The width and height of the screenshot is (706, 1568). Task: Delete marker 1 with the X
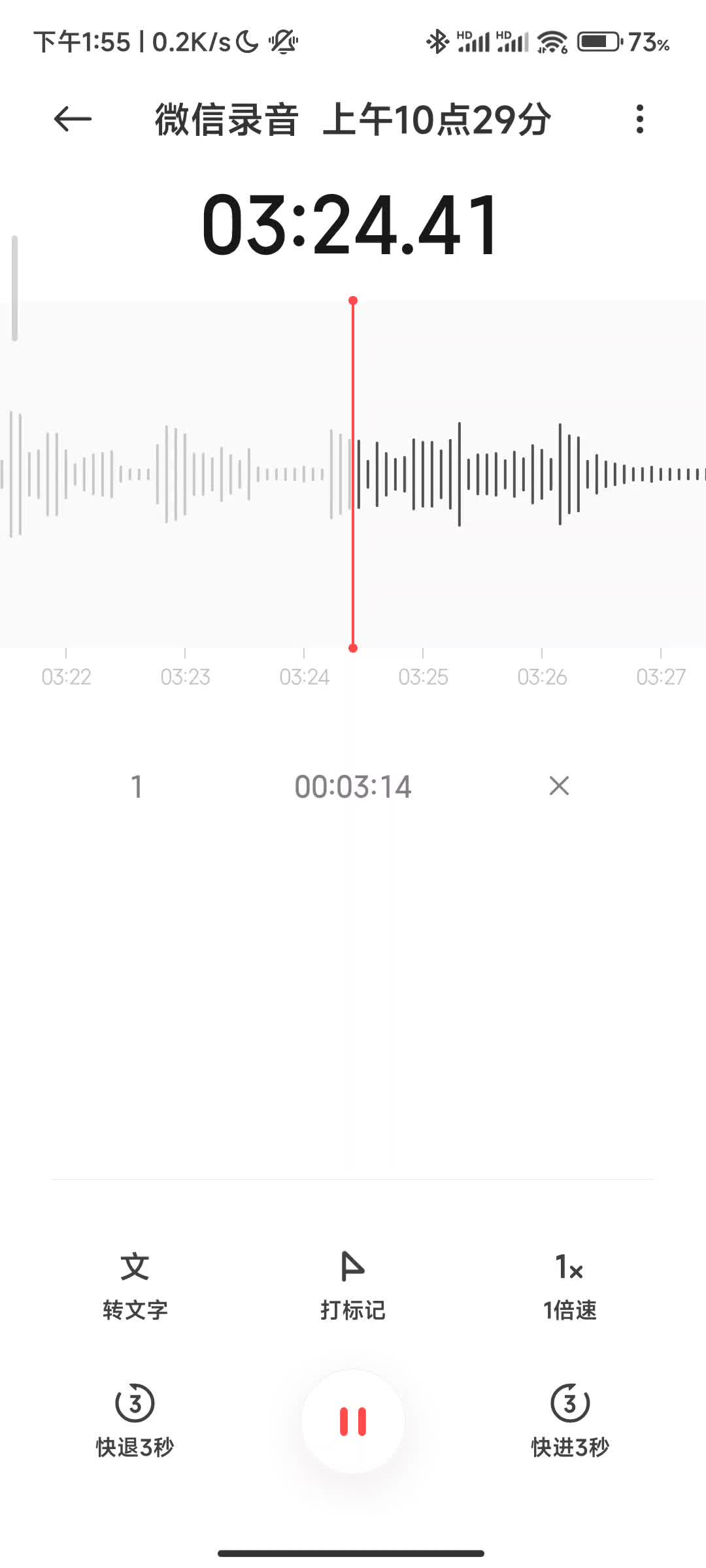click(559, 786)
